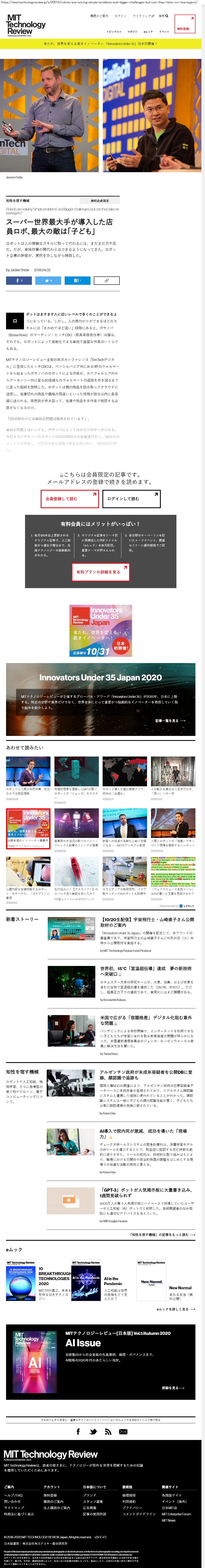Open the RSS feed icon
This screenshot has height=1568, width=205.
click(x=108, y=1432)
